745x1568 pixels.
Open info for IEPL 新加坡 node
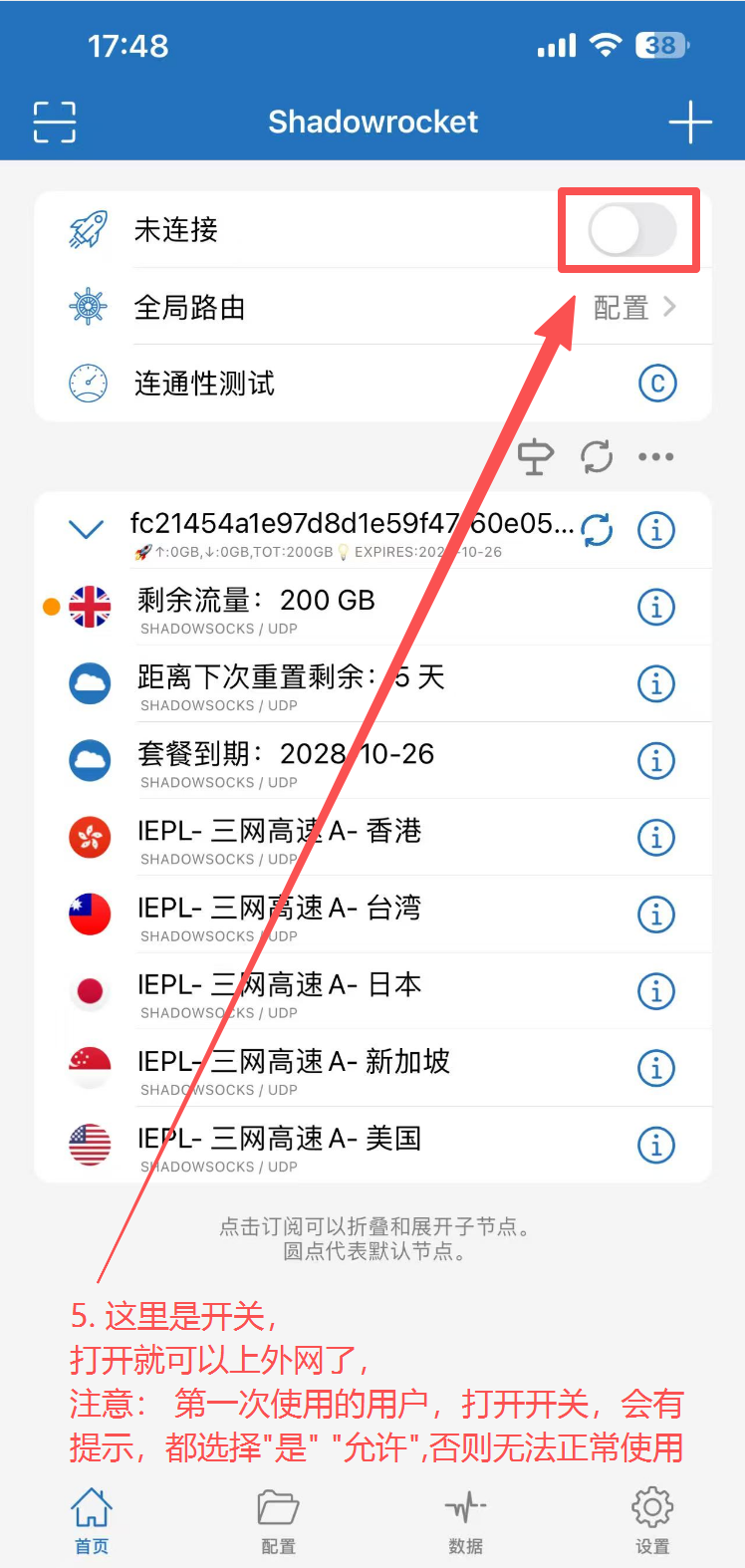pyautogui.click(x=656, y=1068)
